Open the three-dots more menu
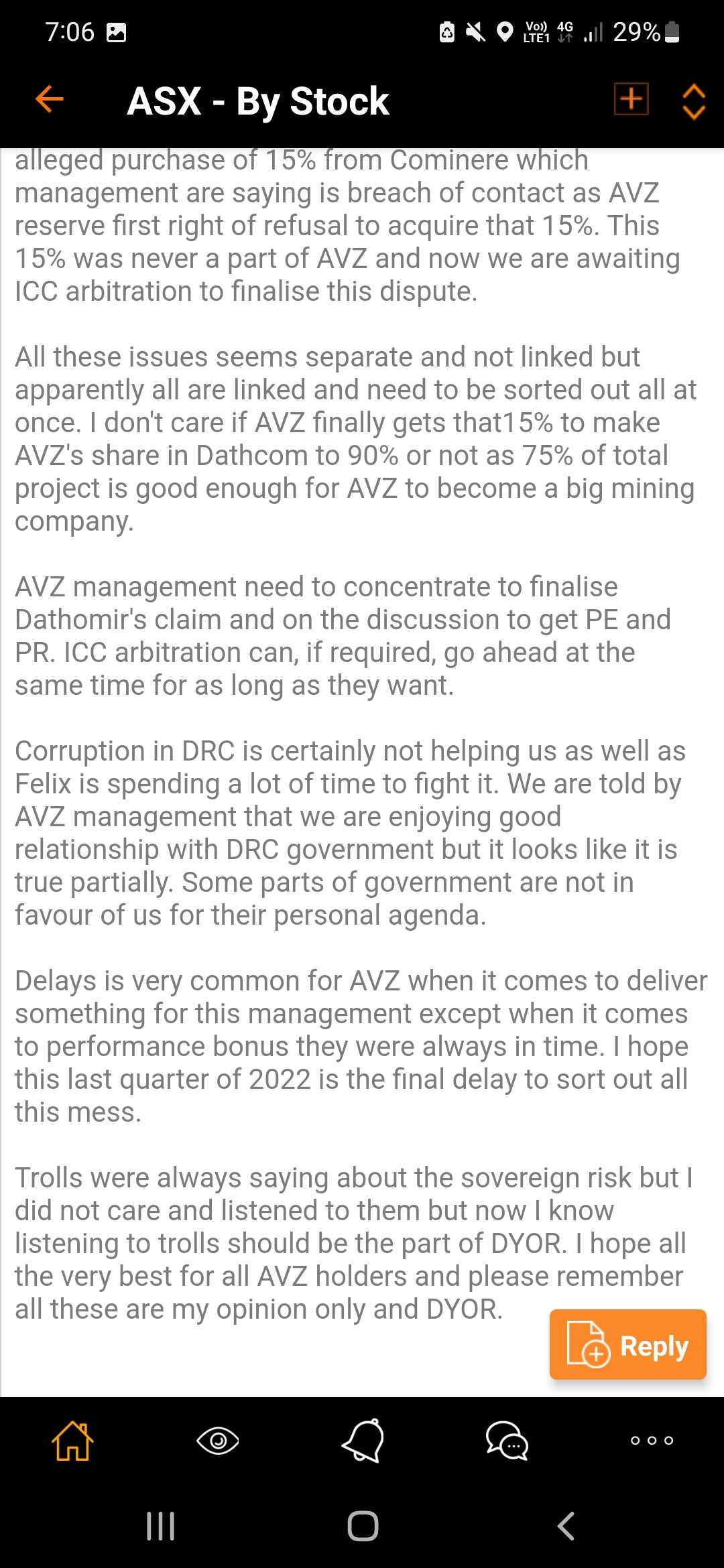 pyautogui.click(x=652, y=1441)
